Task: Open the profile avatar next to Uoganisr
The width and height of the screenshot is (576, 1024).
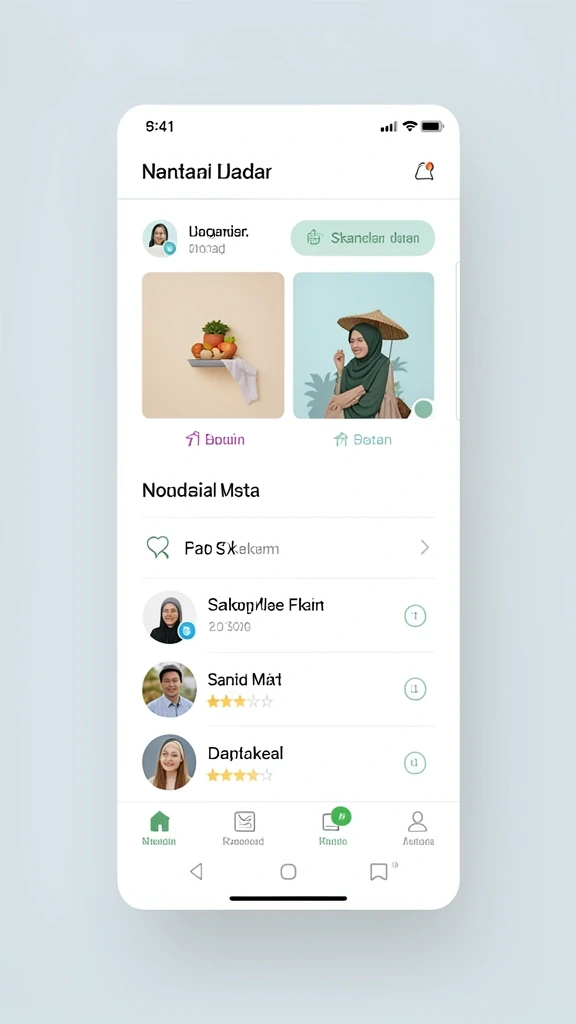Action: pos(160,238)
